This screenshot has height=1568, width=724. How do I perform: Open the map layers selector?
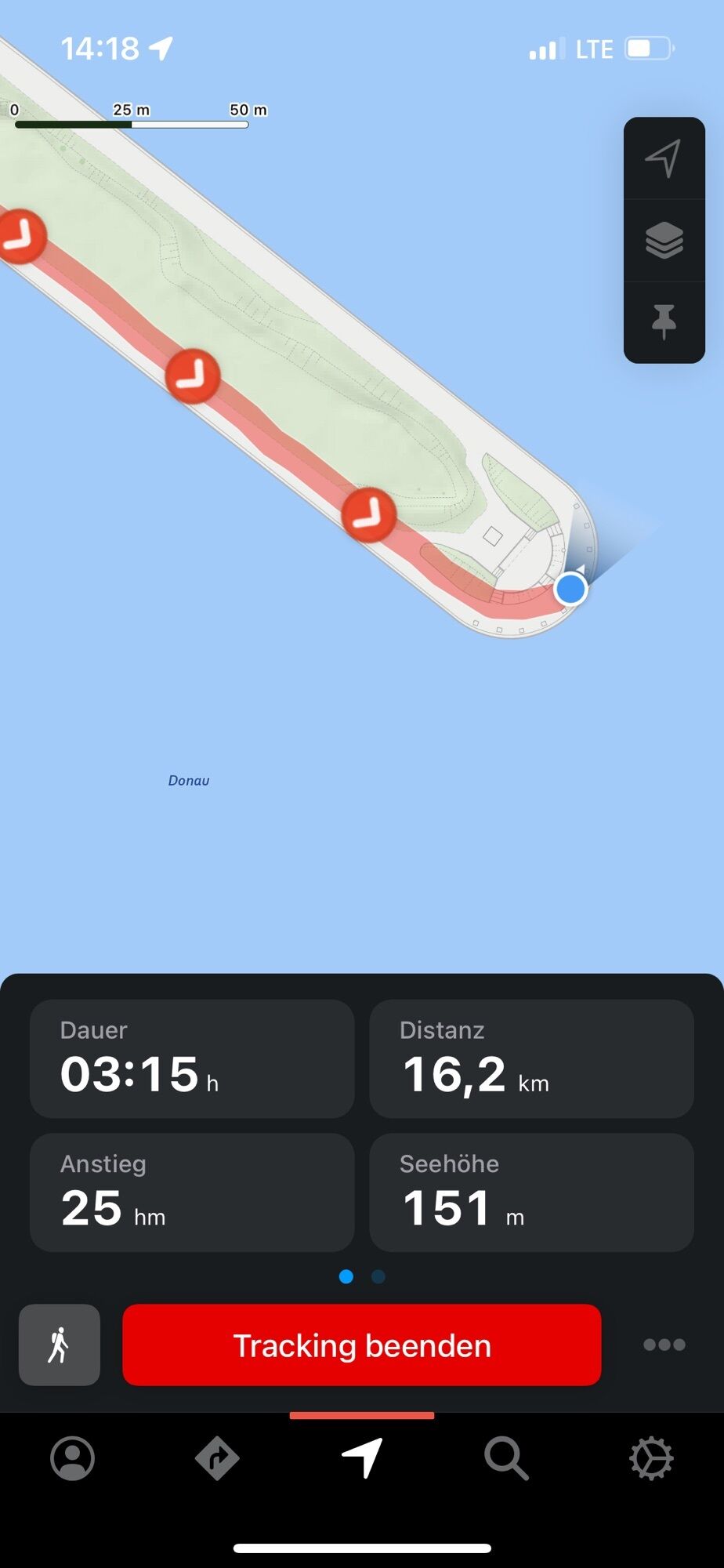click(664, 241)
